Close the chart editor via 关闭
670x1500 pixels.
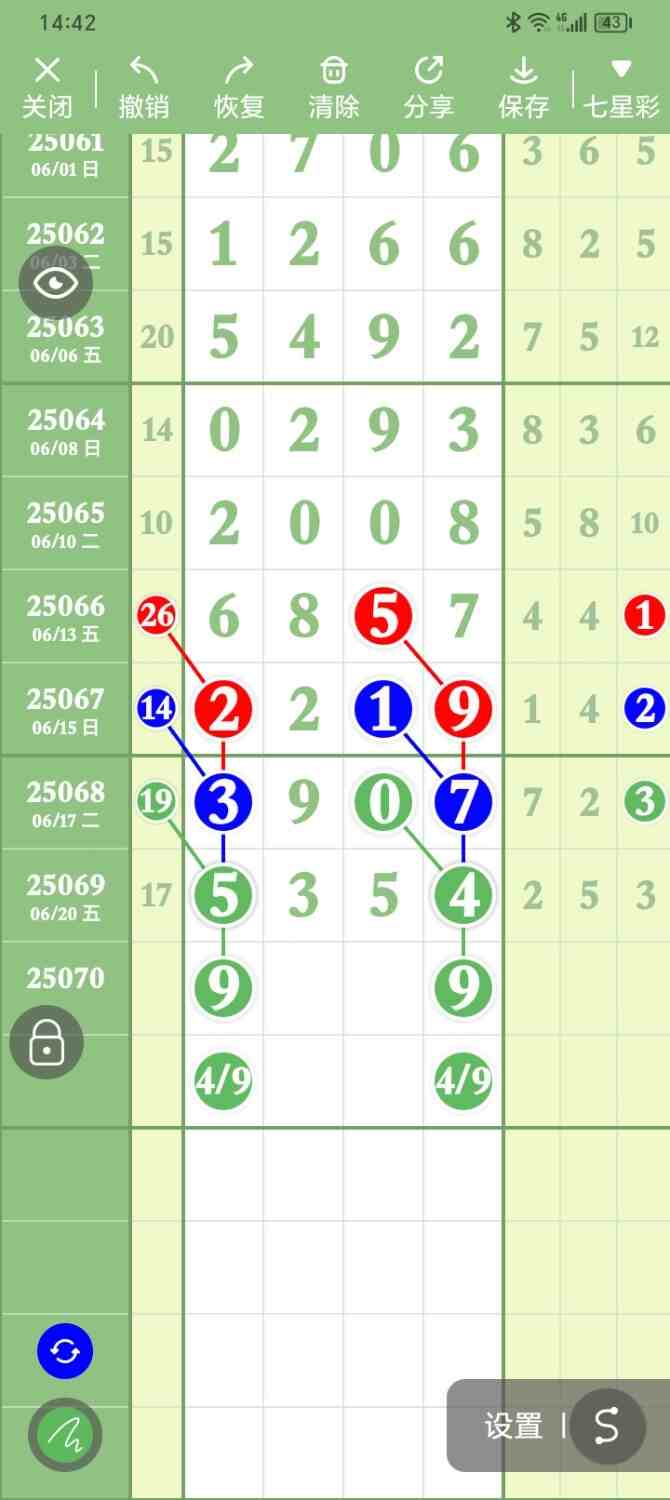(47, 87)
